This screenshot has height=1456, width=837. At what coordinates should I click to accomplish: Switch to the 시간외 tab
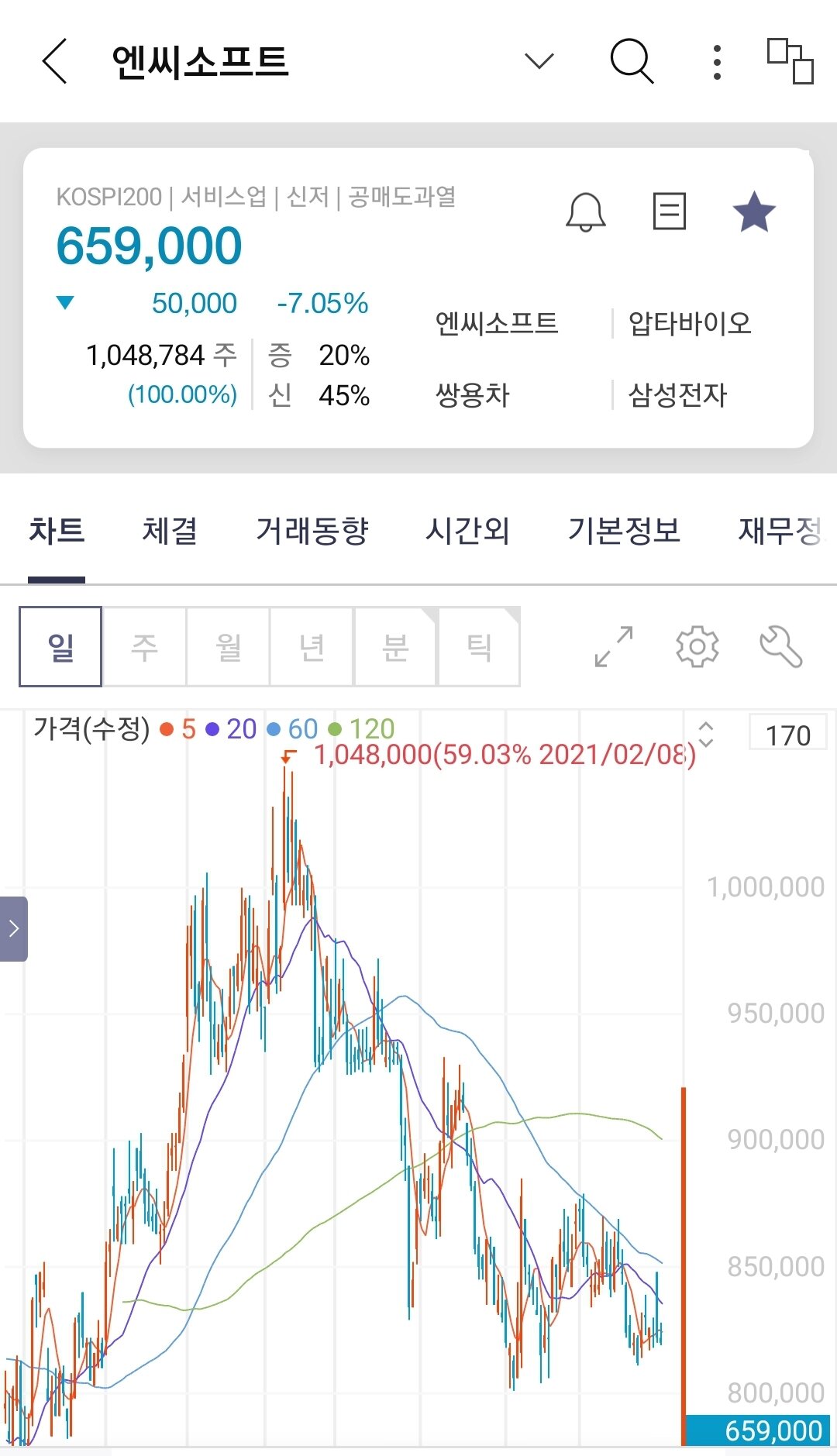[467, 532]
